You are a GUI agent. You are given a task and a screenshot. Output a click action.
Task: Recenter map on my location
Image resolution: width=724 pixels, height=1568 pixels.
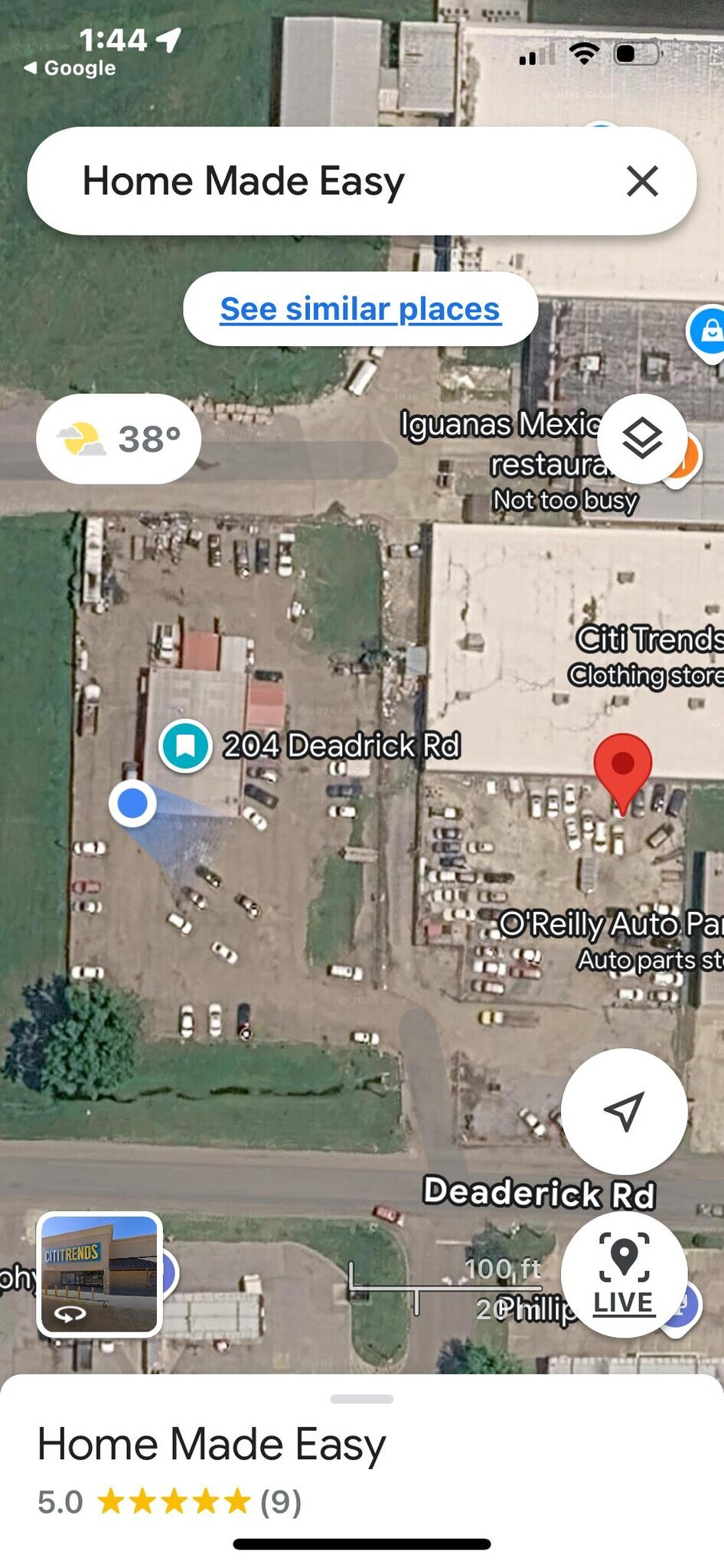(624, 1112)
